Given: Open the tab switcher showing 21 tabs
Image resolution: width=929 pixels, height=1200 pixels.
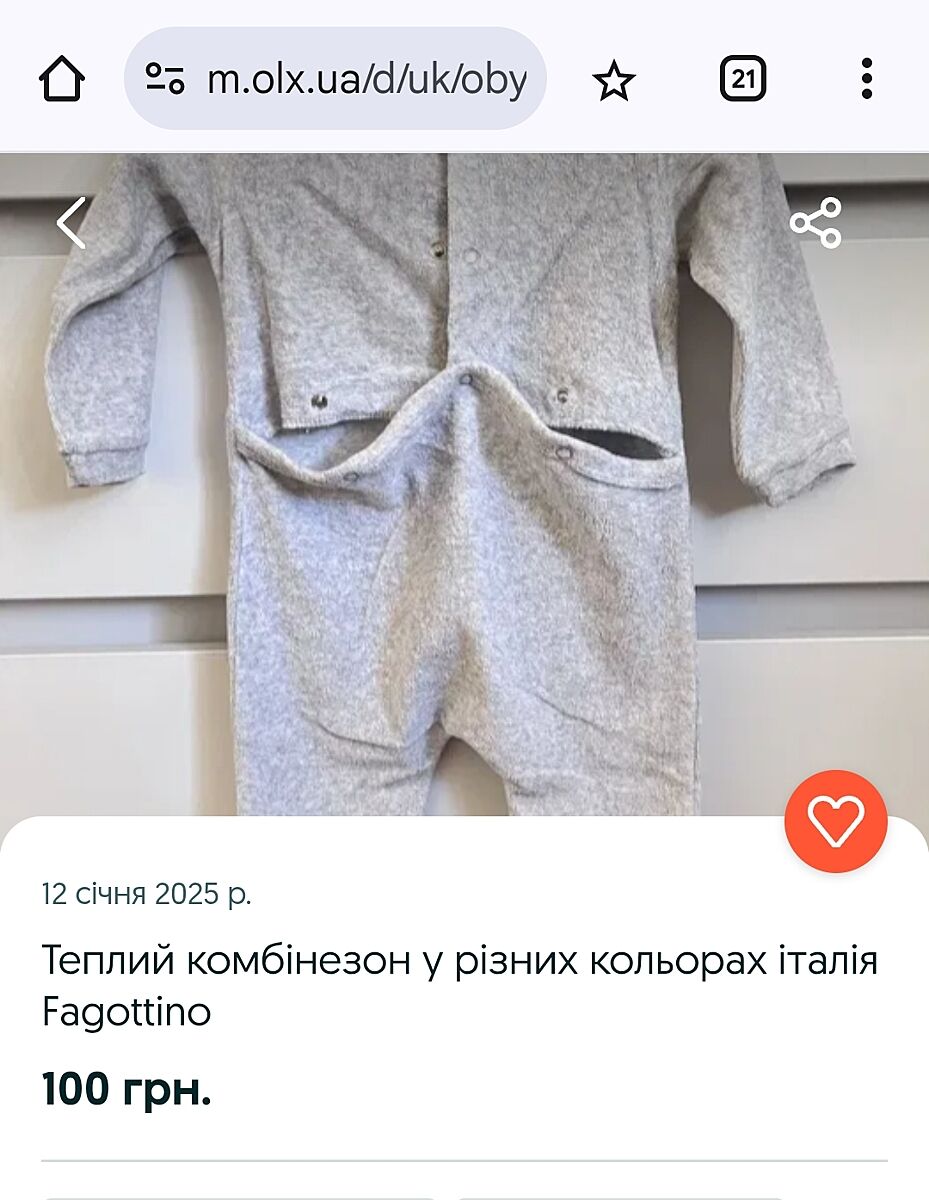Looking at the screenshot, I should point(742,79).
